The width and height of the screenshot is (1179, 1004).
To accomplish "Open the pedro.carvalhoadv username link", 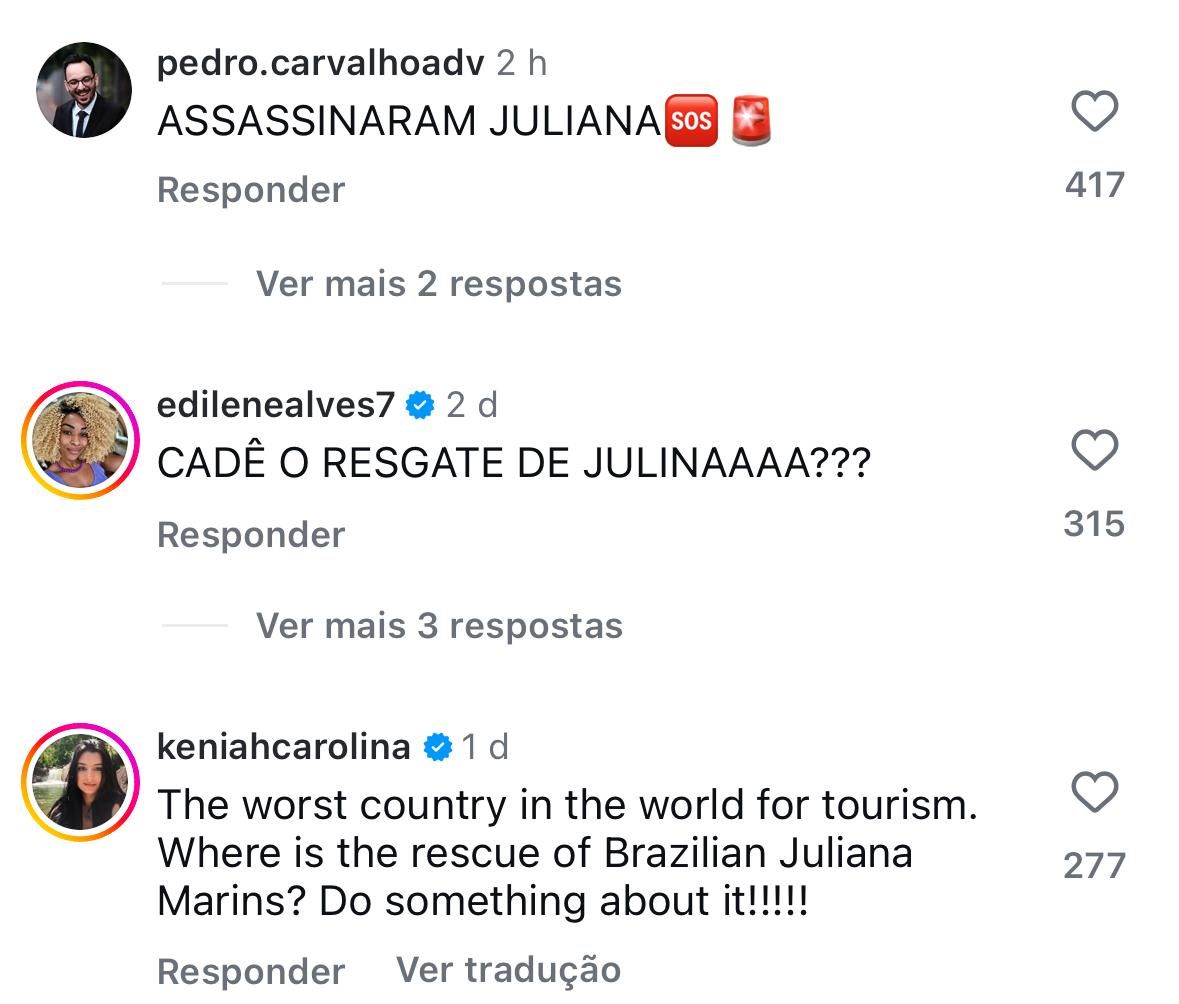I will (x=320, y=64).
